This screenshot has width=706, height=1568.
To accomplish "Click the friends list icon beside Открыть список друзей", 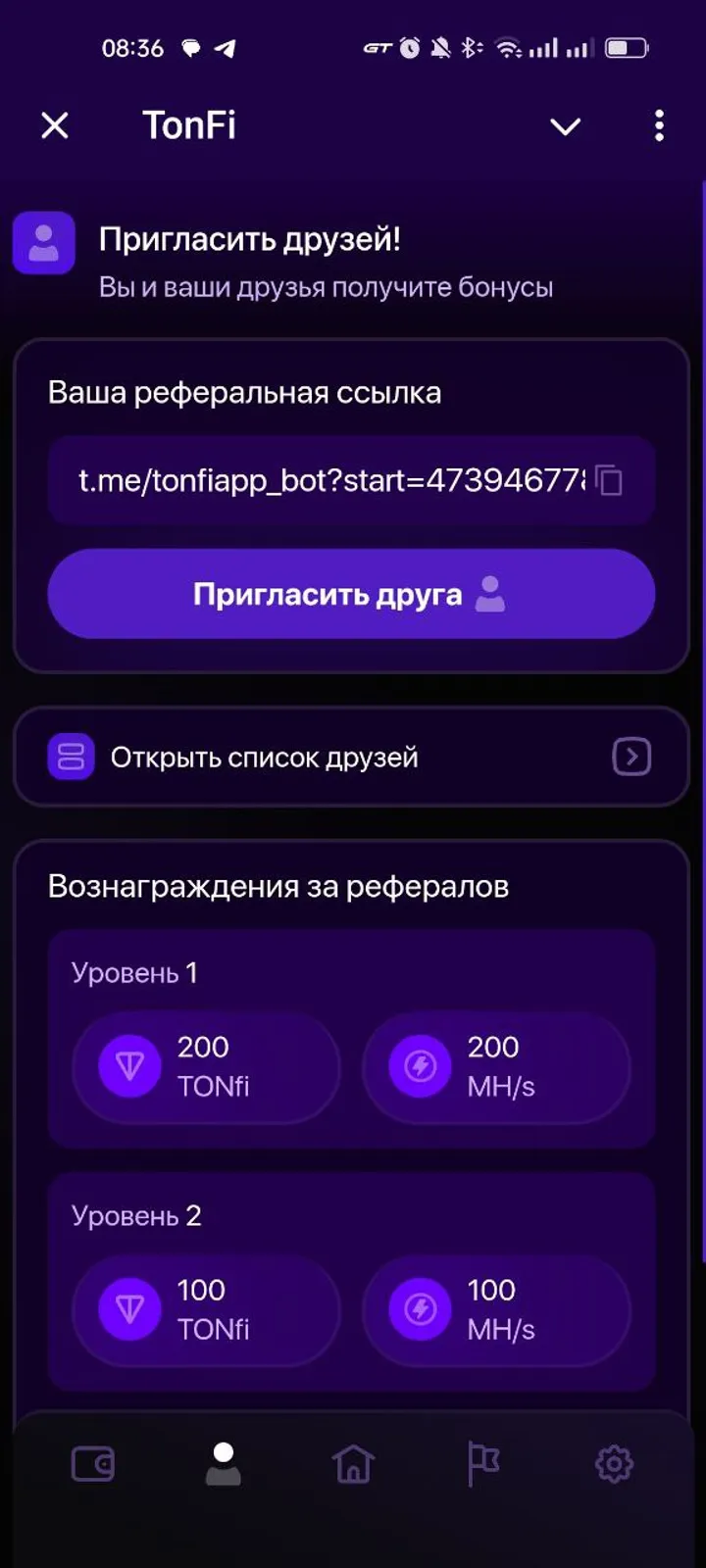I will point(70,757).
